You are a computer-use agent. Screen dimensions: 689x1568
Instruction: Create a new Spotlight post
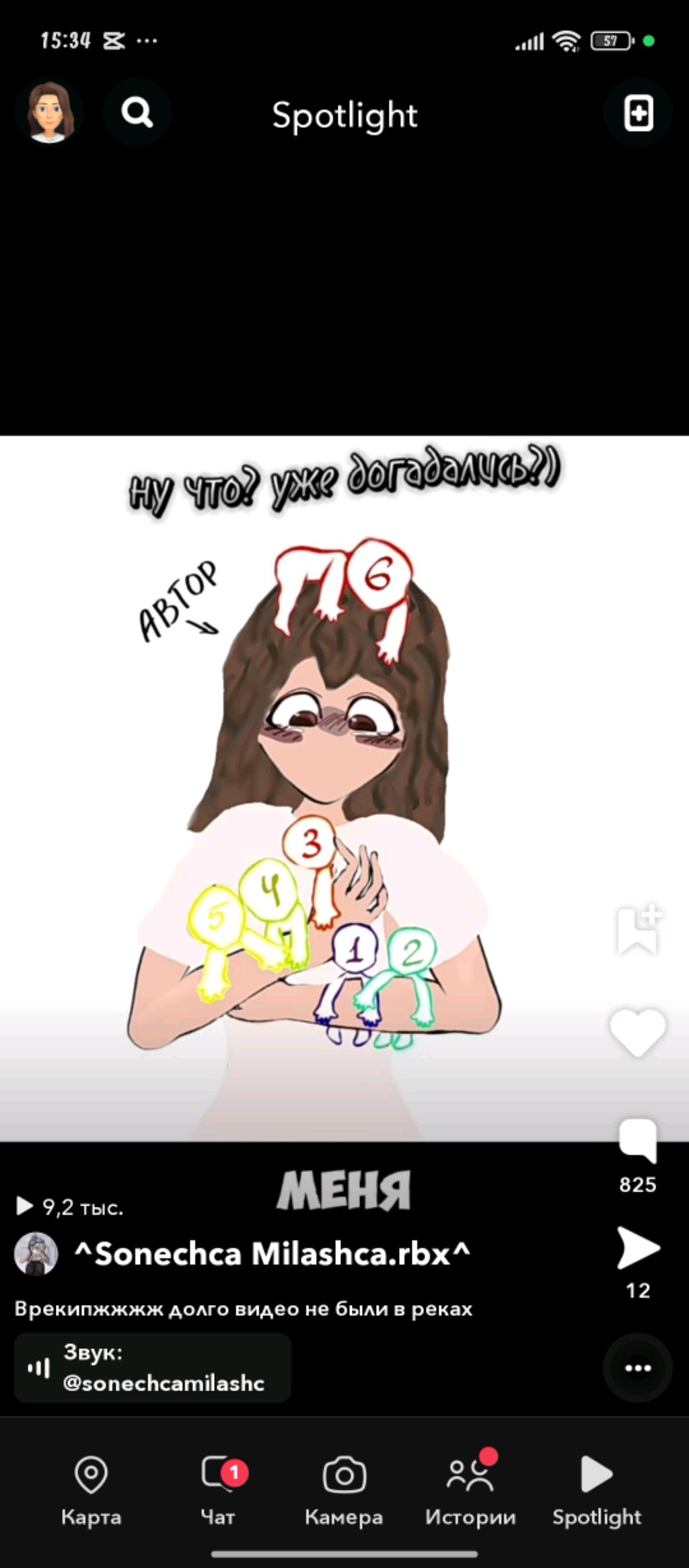click(638, 112)
